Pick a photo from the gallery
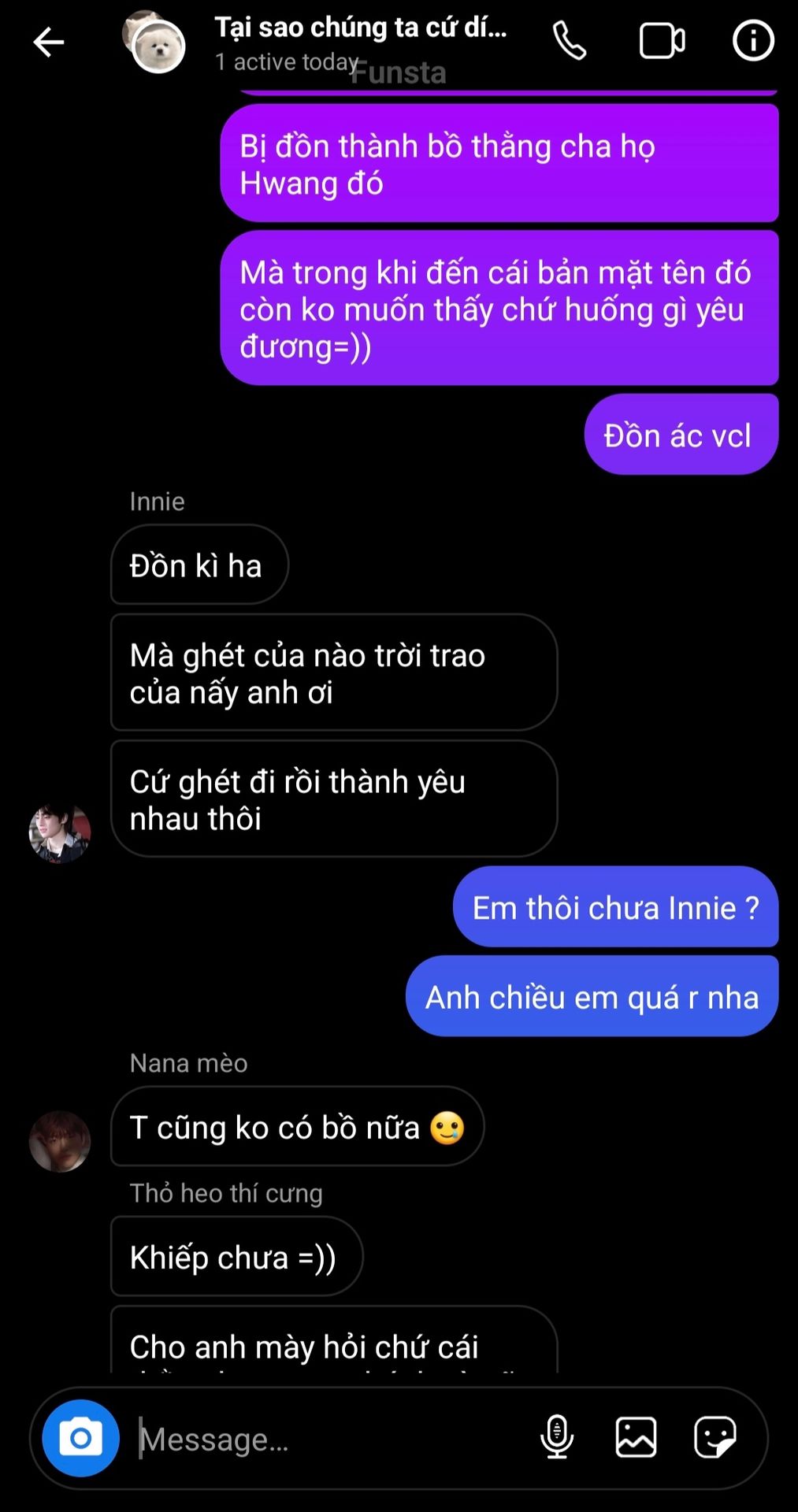 point(636,1437)
